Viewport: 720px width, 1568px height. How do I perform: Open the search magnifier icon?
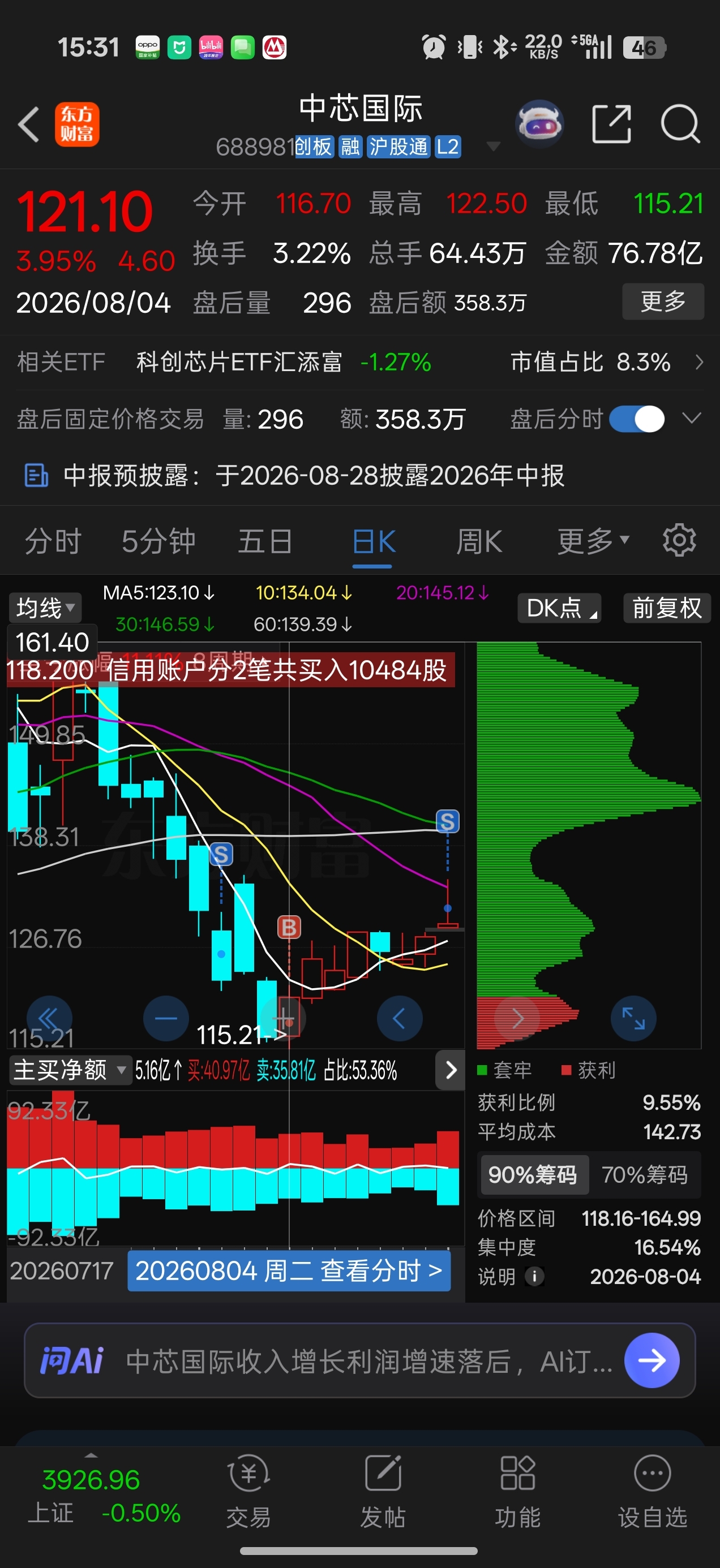point(680,124)
